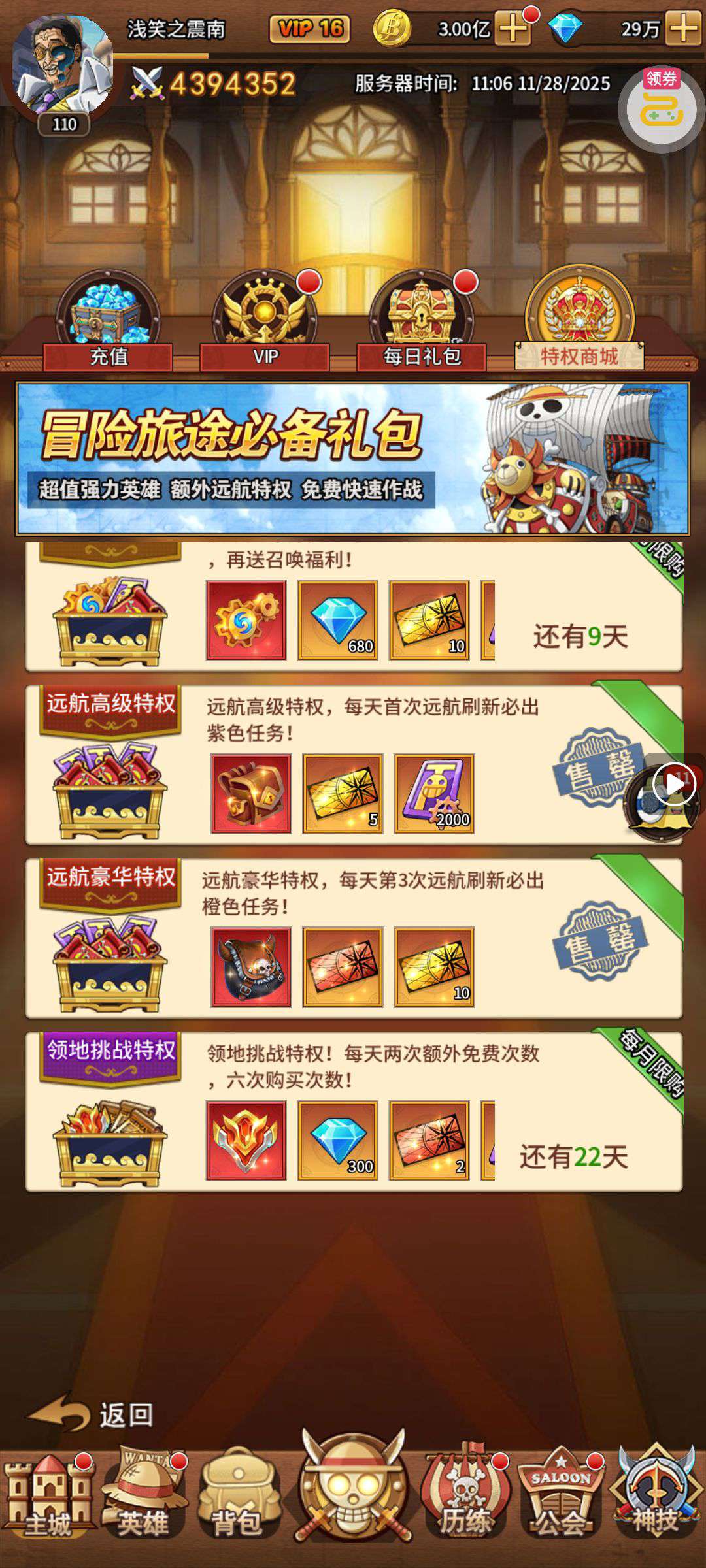This screenshot has height=1568, width=706.
Task: Go to 主城 in bottom navigation
Action: (x=47, y=1503)
